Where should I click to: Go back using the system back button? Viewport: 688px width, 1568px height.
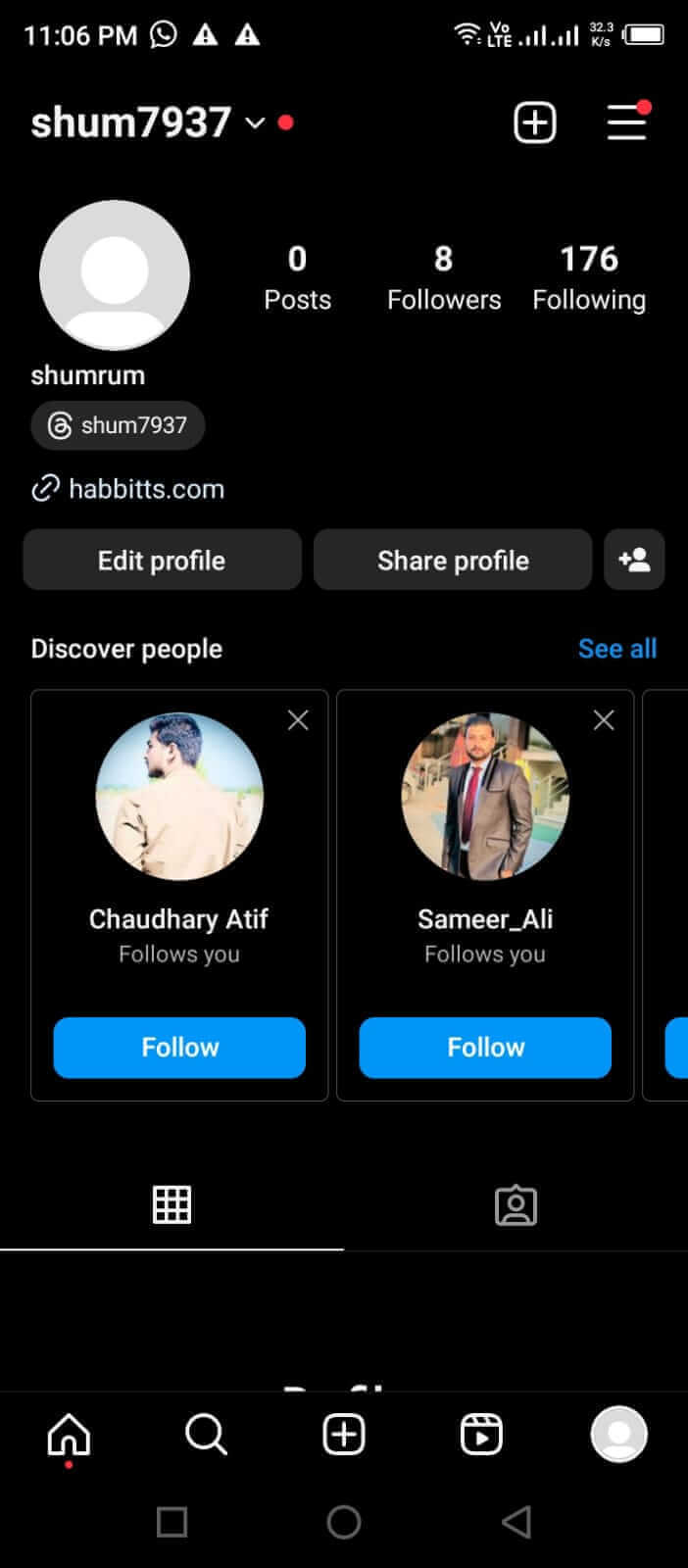[516, 1522]
